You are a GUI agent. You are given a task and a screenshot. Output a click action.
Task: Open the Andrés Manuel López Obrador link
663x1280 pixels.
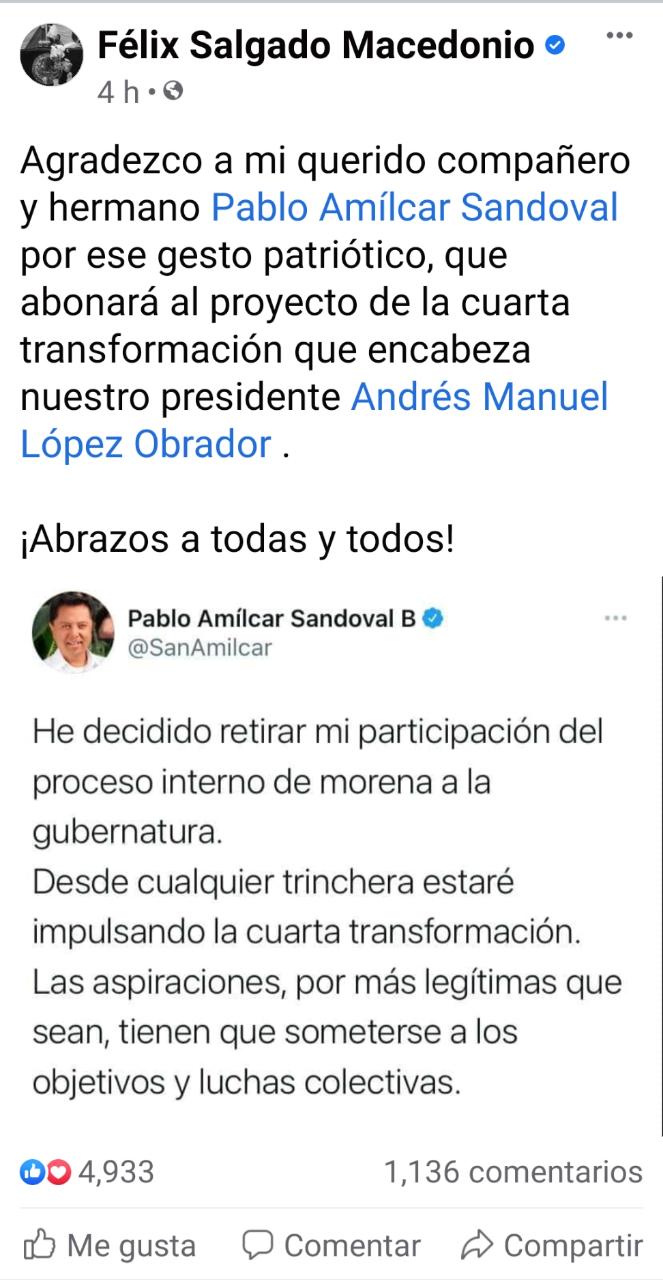pos(479,397)
